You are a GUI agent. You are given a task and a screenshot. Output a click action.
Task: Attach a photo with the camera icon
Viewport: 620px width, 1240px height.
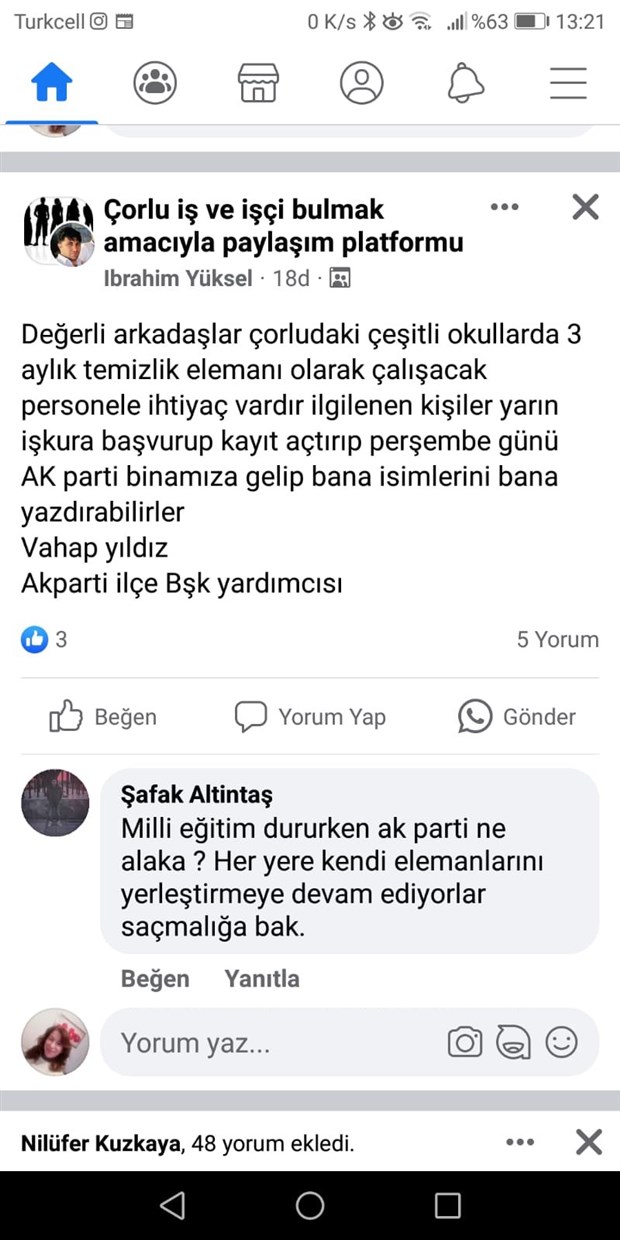[465, 1043]
